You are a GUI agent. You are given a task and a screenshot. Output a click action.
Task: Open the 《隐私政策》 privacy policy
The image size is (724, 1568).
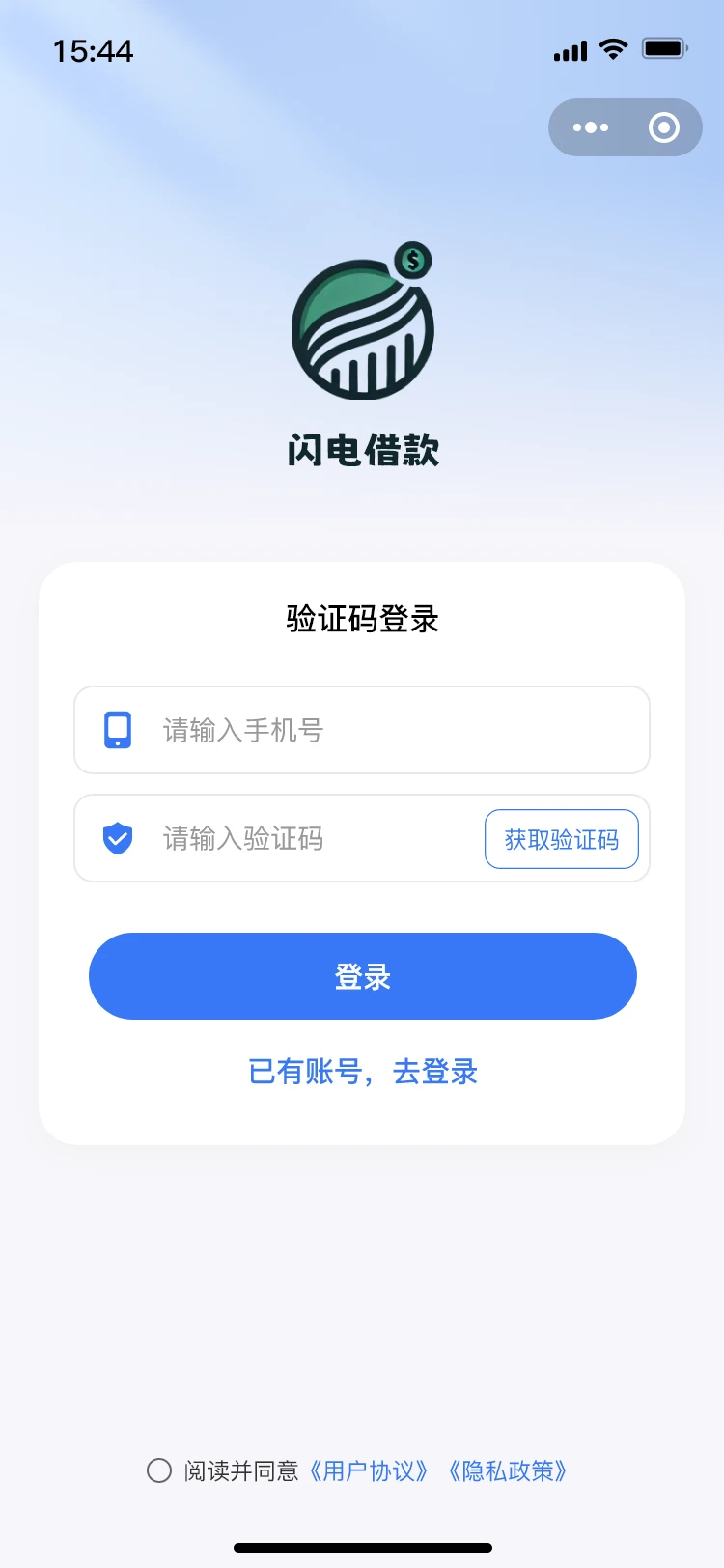pyautogui.click(x=510, y=1470)
